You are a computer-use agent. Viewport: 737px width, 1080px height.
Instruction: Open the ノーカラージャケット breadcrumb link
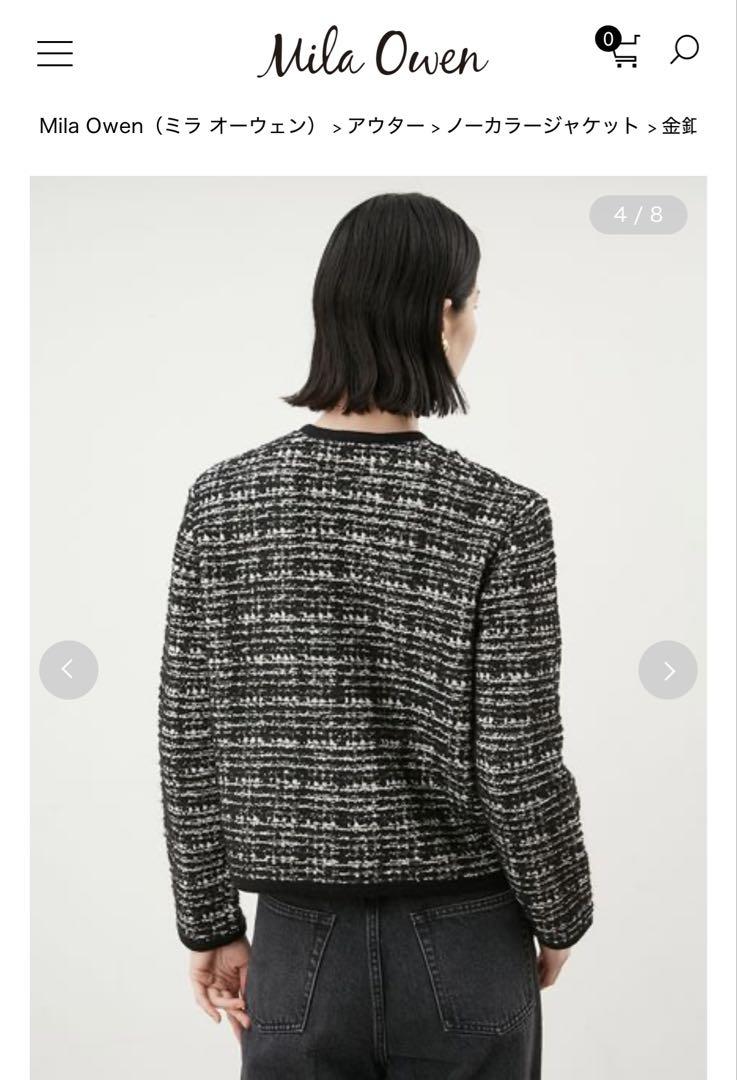542,126
